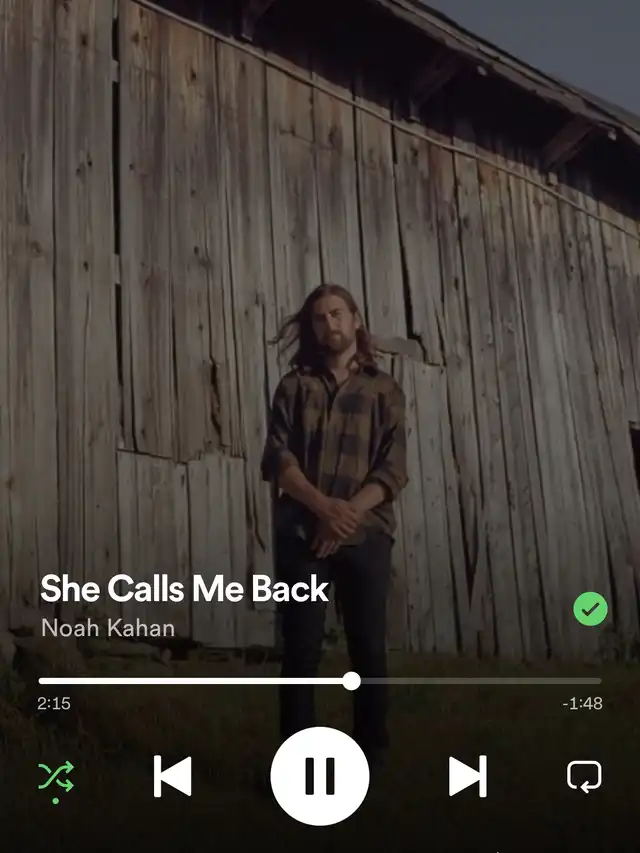
Task: Tap the playback progress bar
Action: (320, 681)
